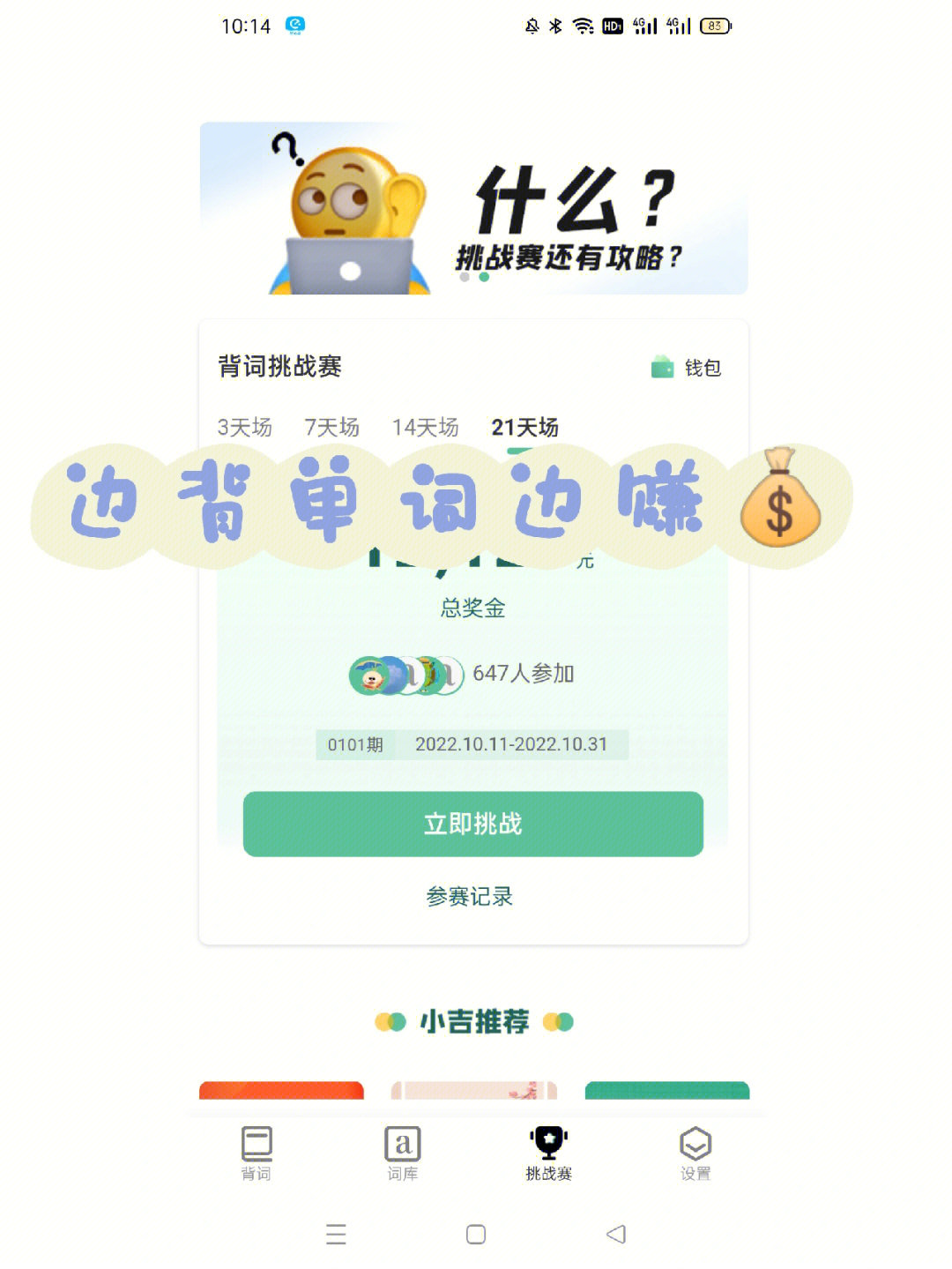View 参赛记录 participation records

469,896
